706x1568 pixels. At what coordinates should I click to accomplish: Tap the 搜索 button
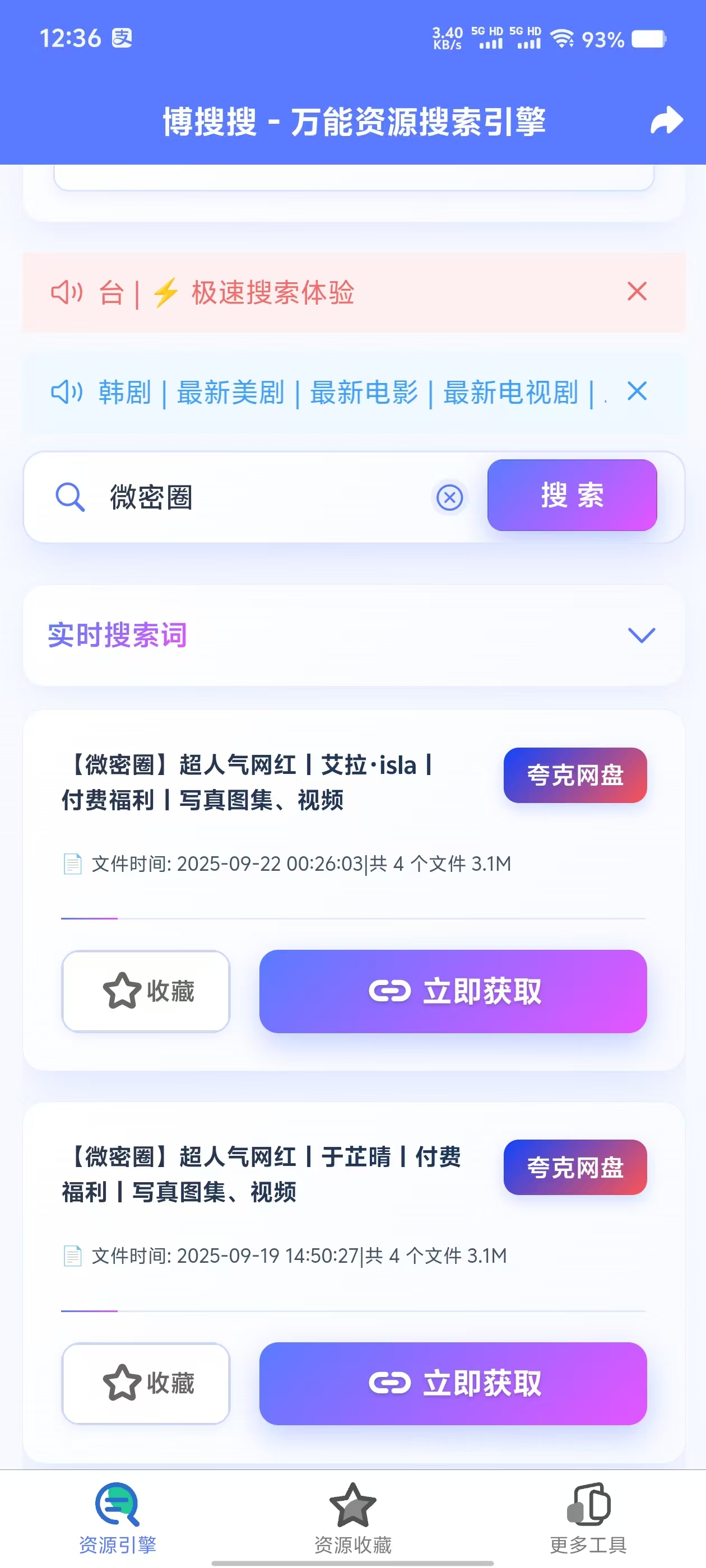[572, 495]
